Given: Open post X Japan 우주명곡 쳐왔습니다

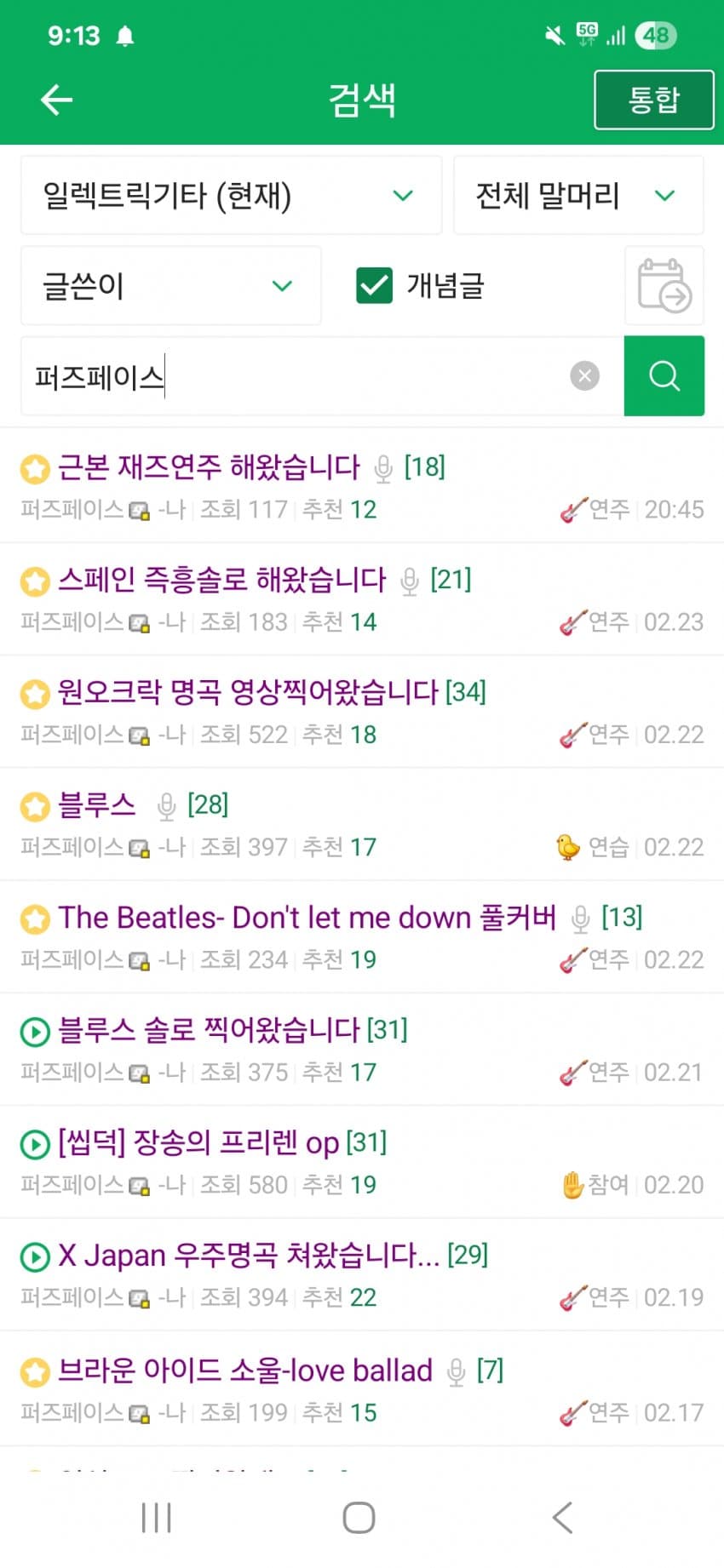Looking at the screenshot, I should click(x=249, y=1256).
